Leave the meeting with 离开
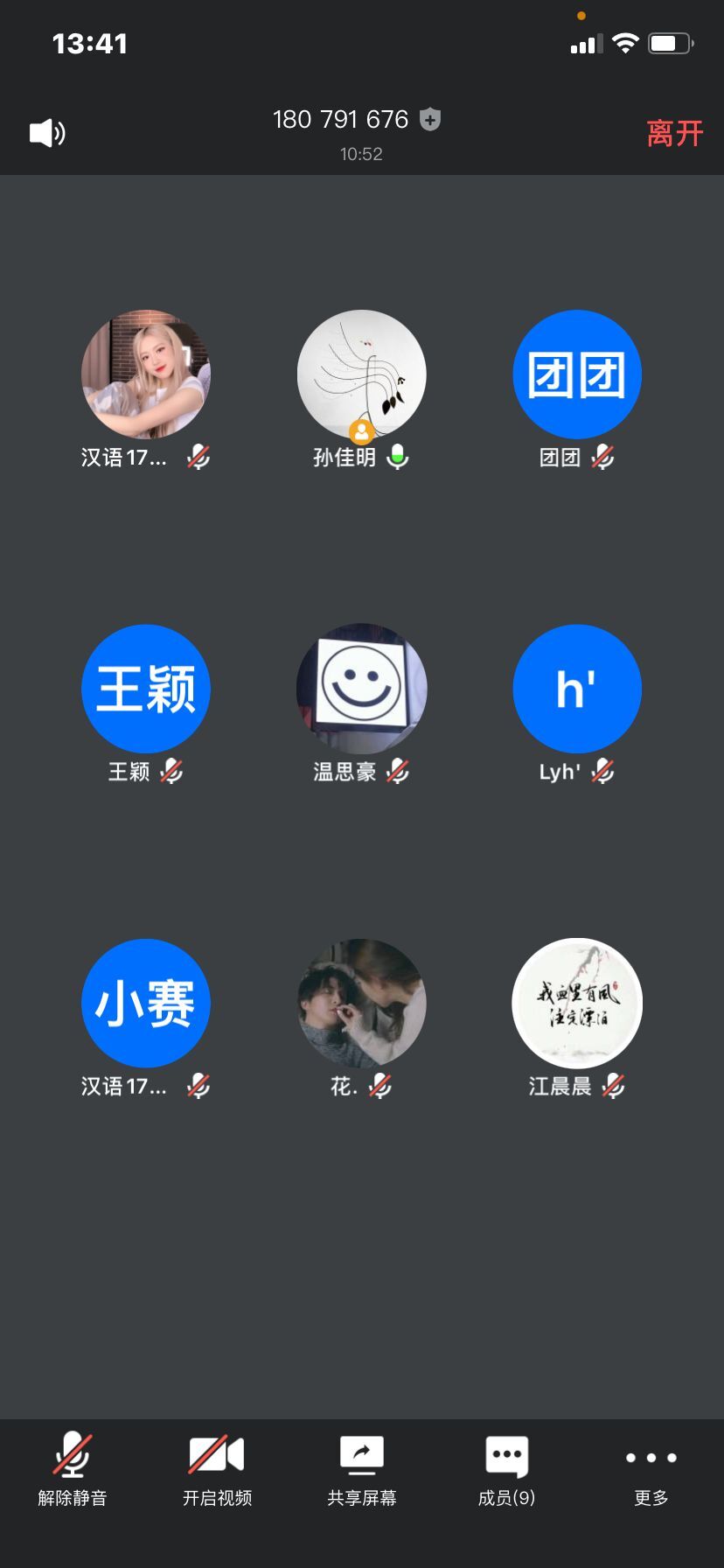Viewport: 724px width, 1568px height. pos(674,134)
